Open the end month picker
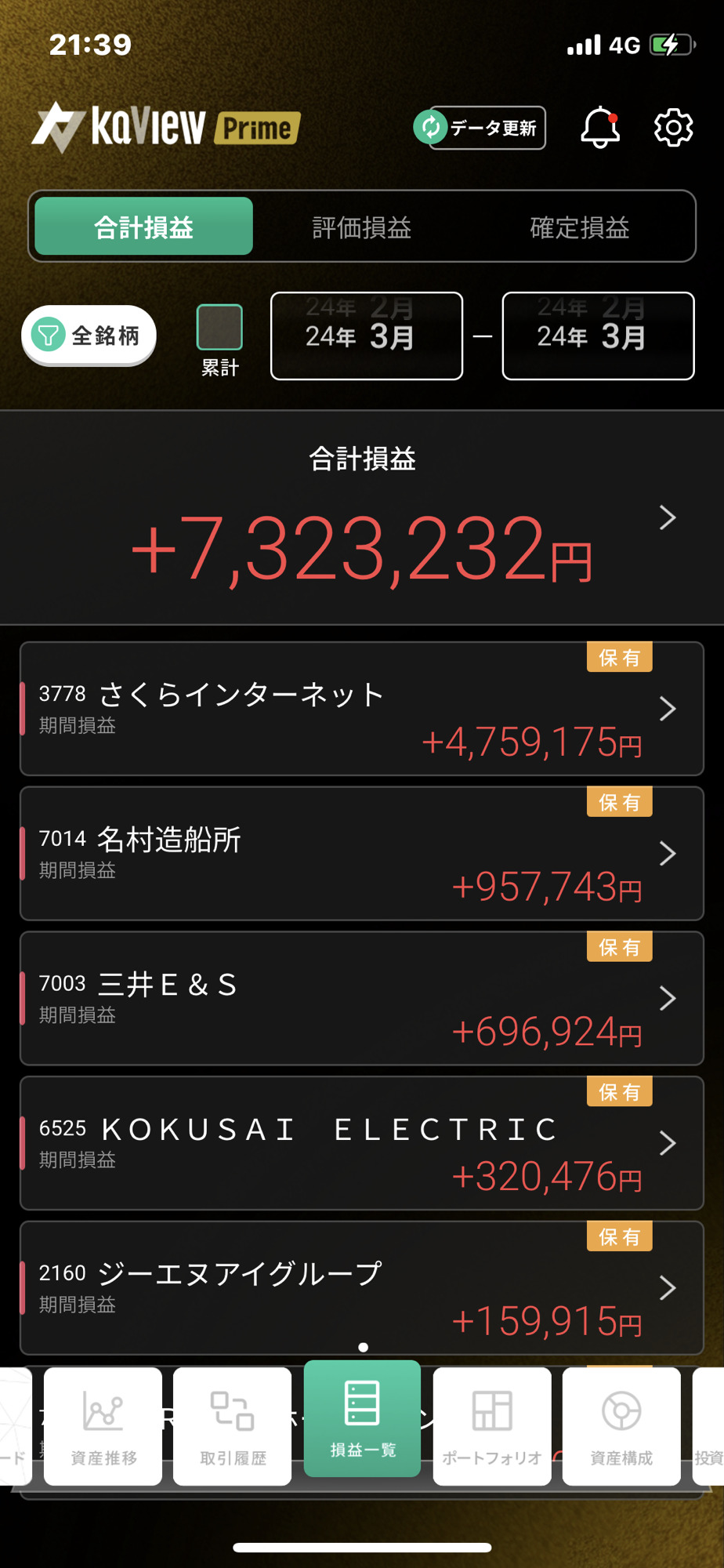The image size is (724, 1568). click(x=598, y=336)
